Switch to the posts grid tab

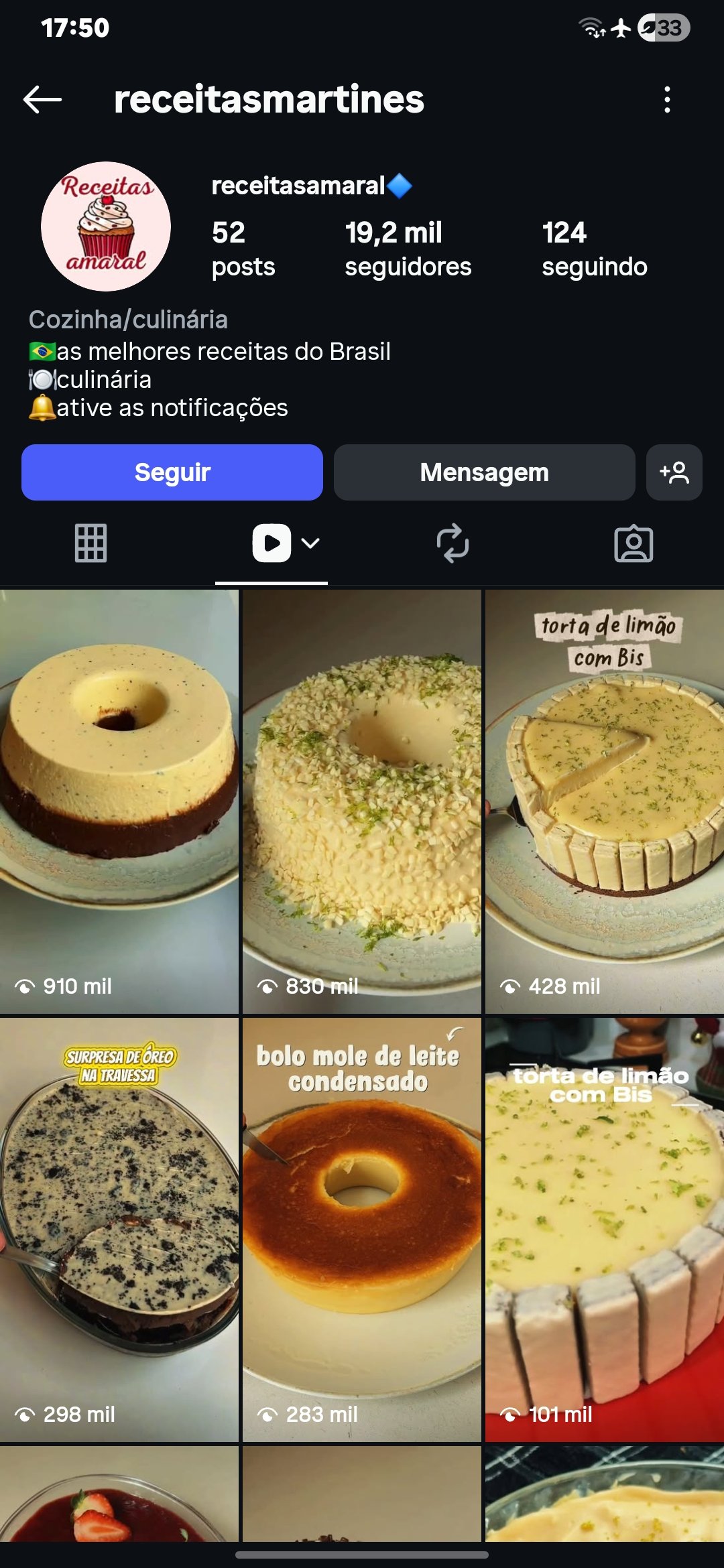point(90,543)
